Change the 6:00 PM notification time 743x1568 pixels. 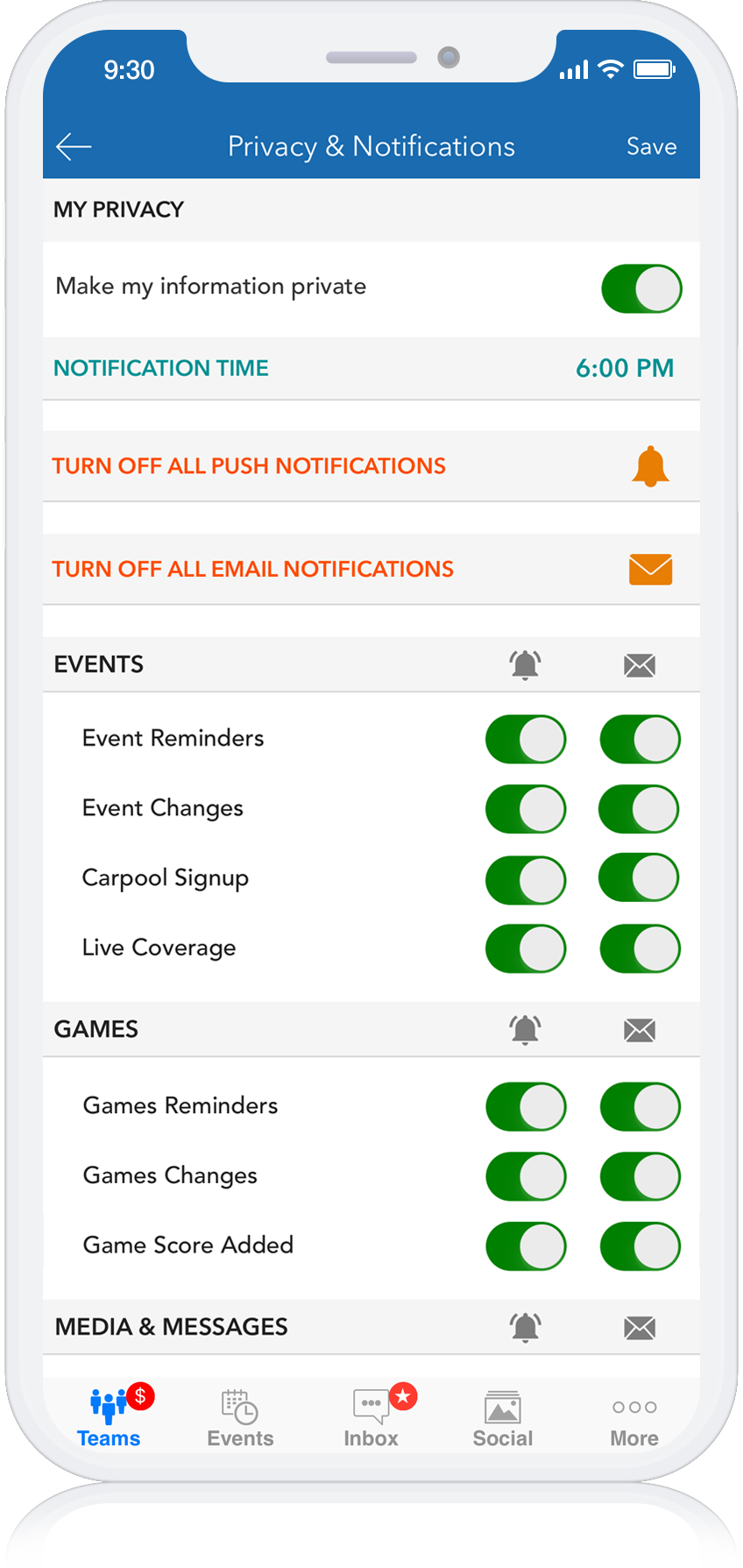click(x=624, y=368)
